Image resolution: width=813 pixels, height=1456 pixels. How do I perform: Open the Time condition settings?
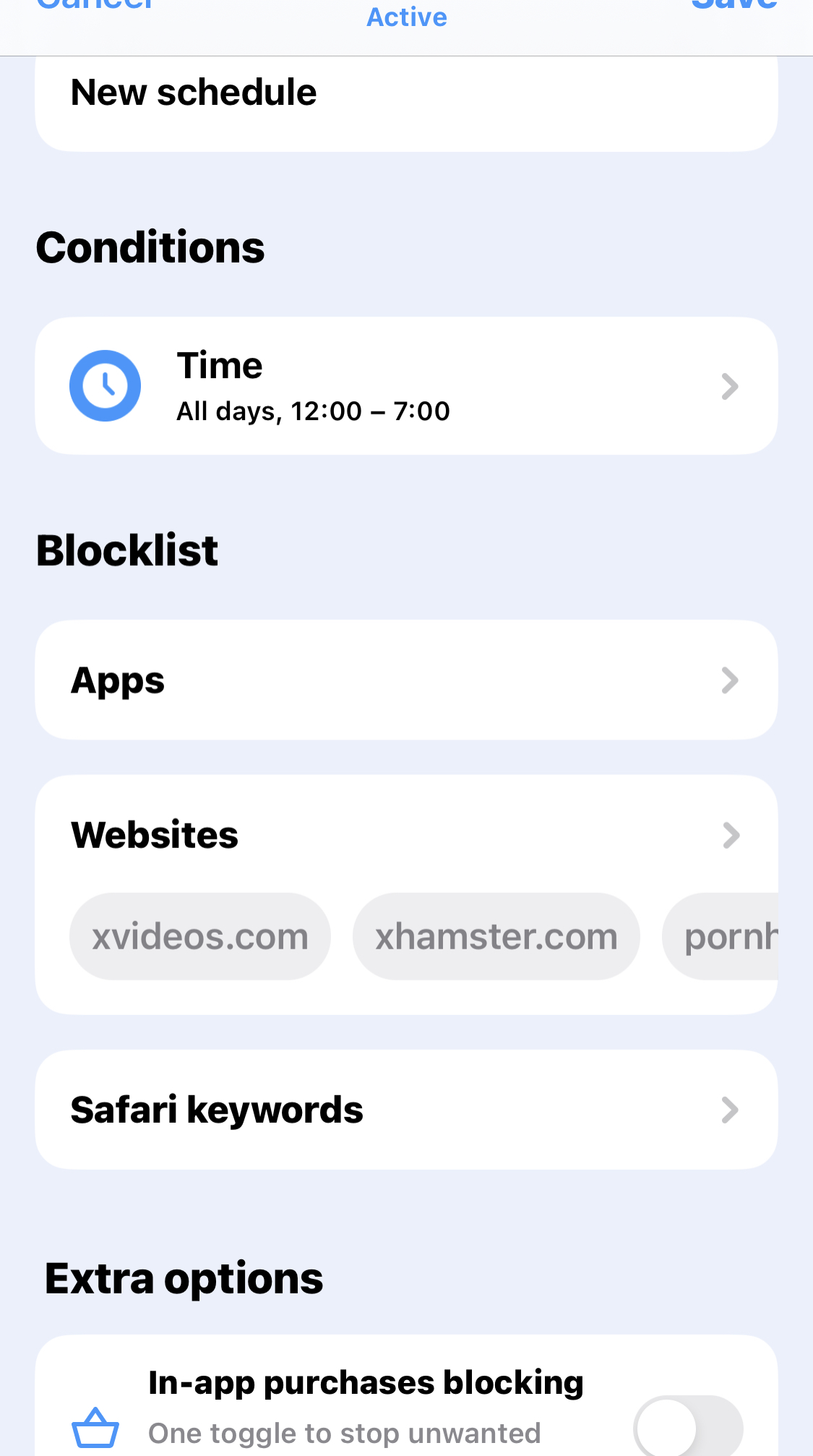[406, 386]
